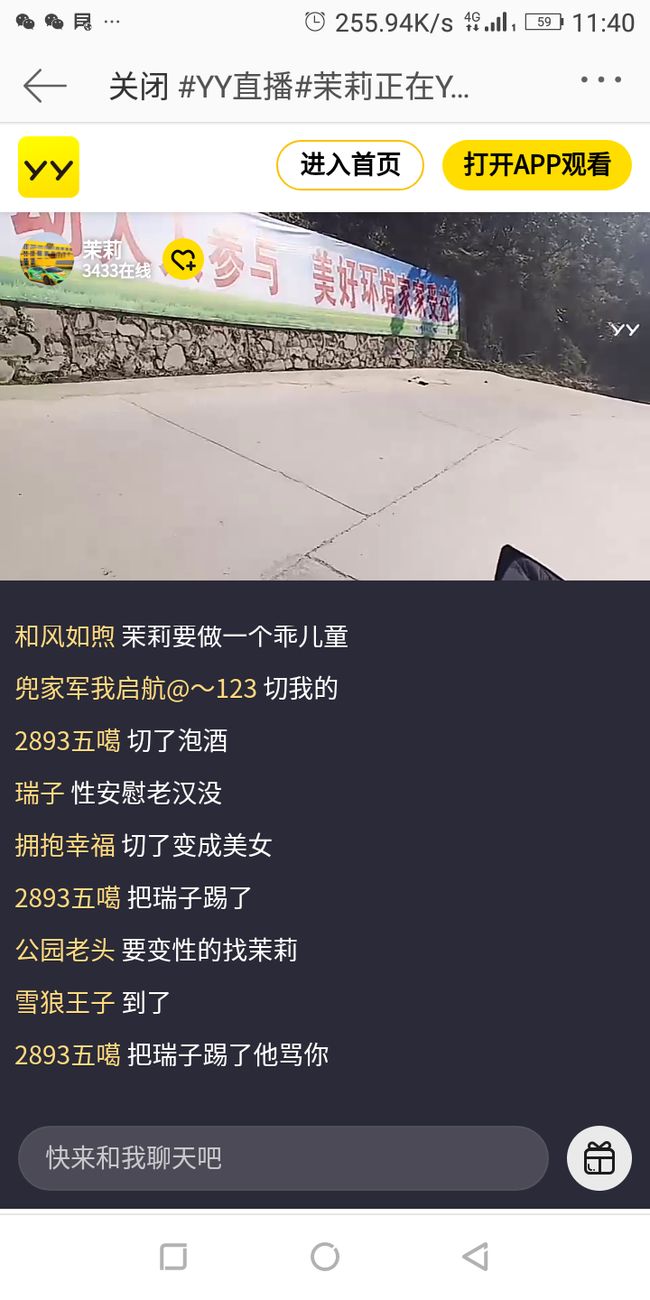Focus the 快来和我聊天吧 chat input

283,1158
